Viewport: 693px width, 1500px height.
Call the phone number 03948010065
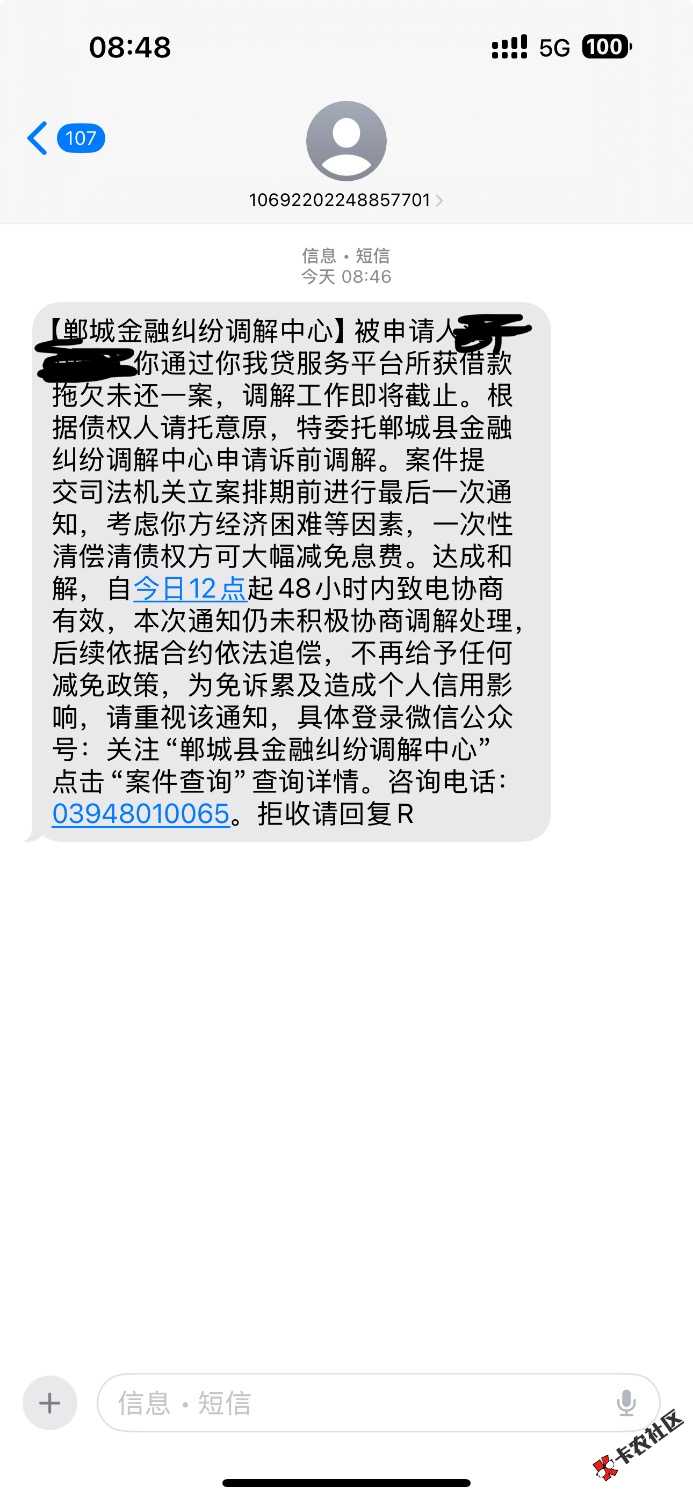tap(141, 813)
